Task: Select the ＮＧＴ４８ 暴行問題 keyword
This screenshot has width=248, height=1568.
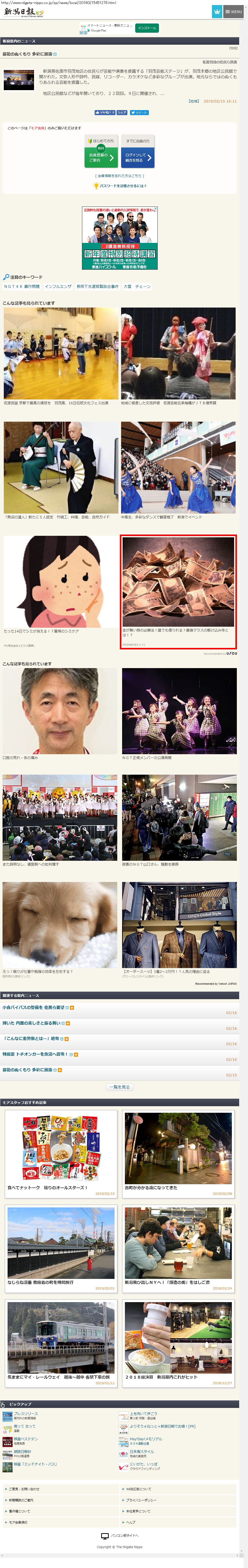Action: [22, 287]
